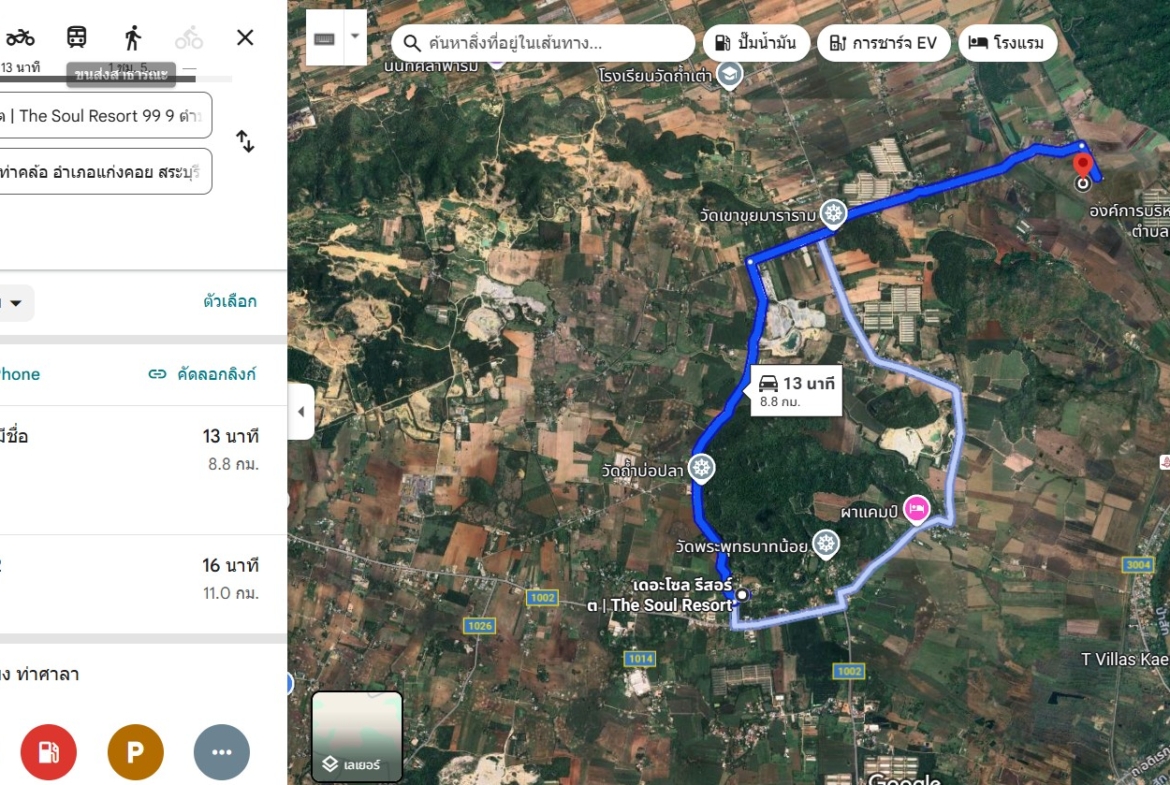Copy the route link (คัดลอกลิงก์)
Image resolution: width=1170 pixels, height=785 pixels.
(203, 374)
